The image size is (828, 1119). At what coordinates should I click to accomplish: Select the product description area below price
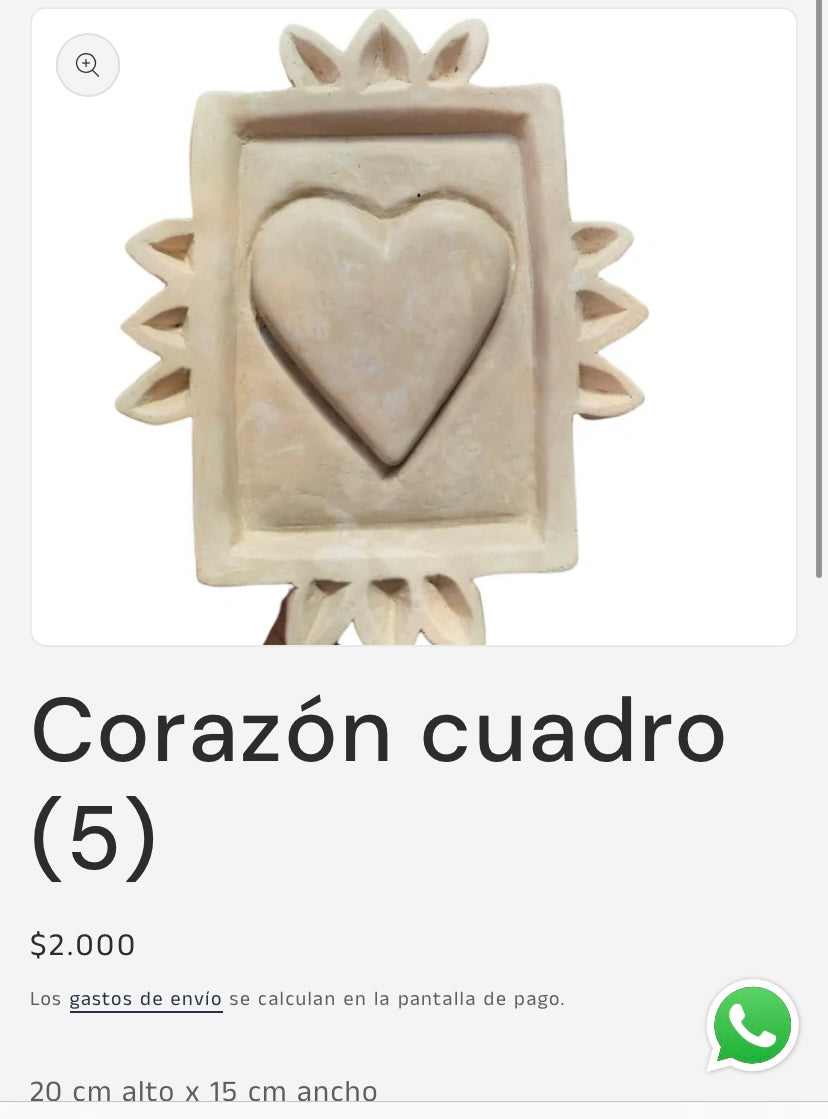click(300, 1050)
